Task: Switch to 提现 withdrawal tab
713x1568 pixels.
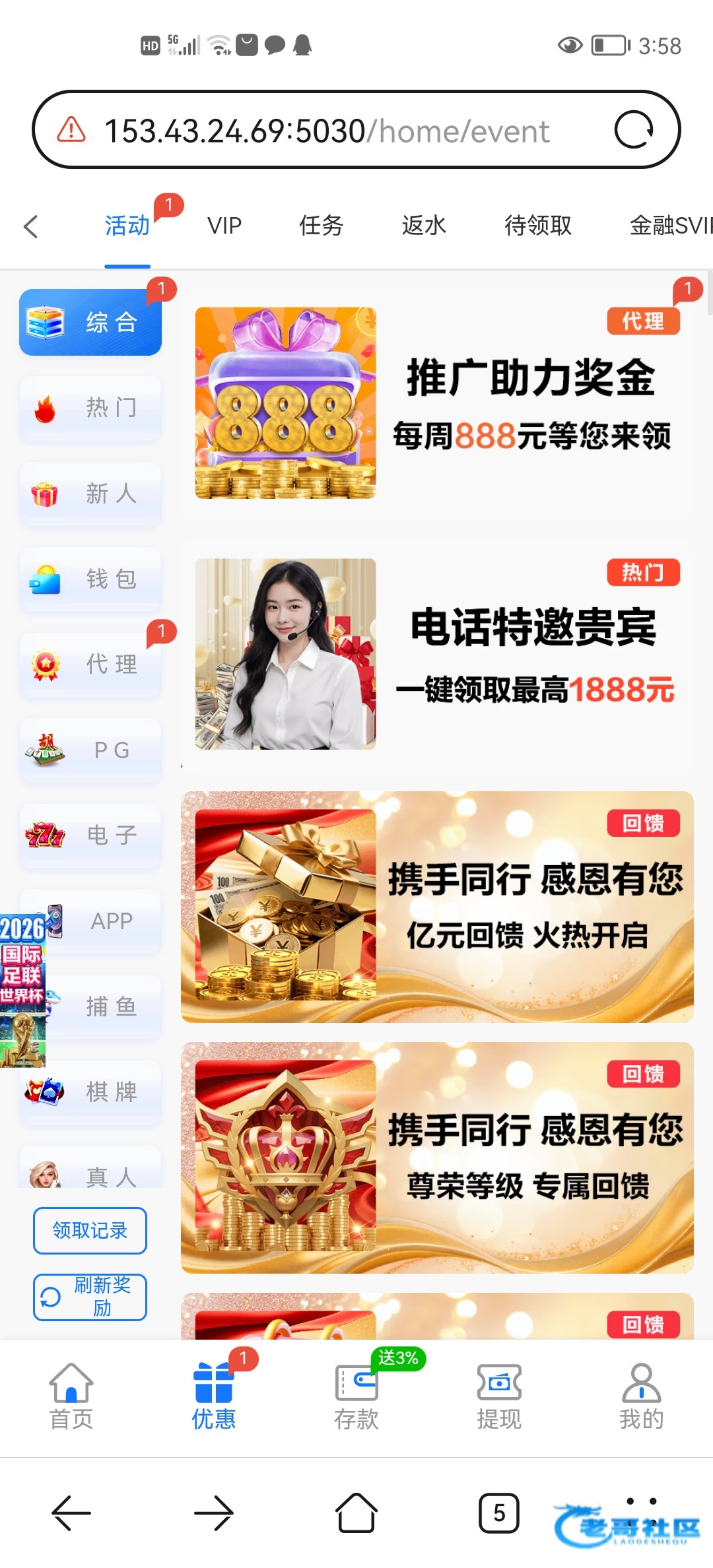Action: (x=499, y=1396)
